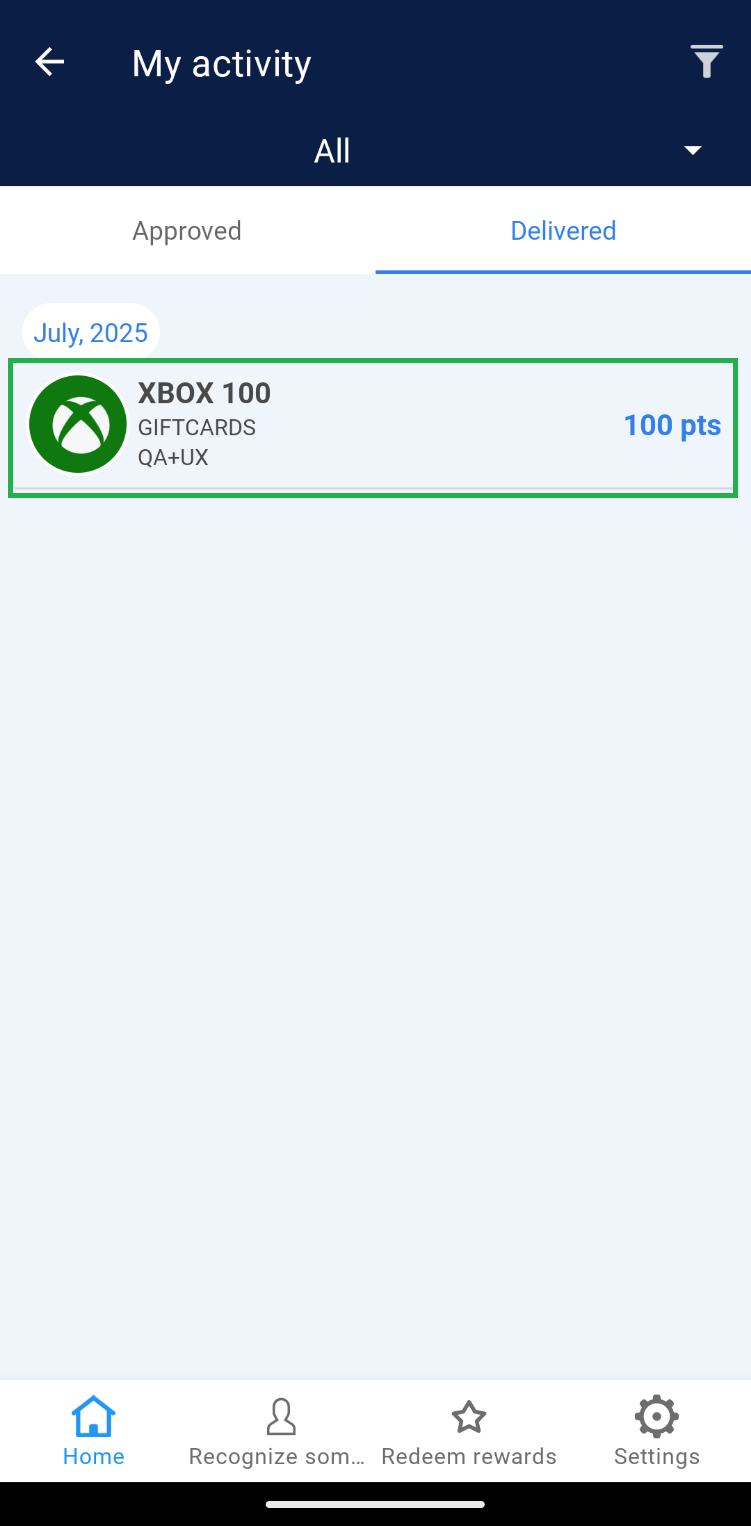Go to the Home tab
Viewport: 751px width, 1526px height.
(x=93, y=1431)
